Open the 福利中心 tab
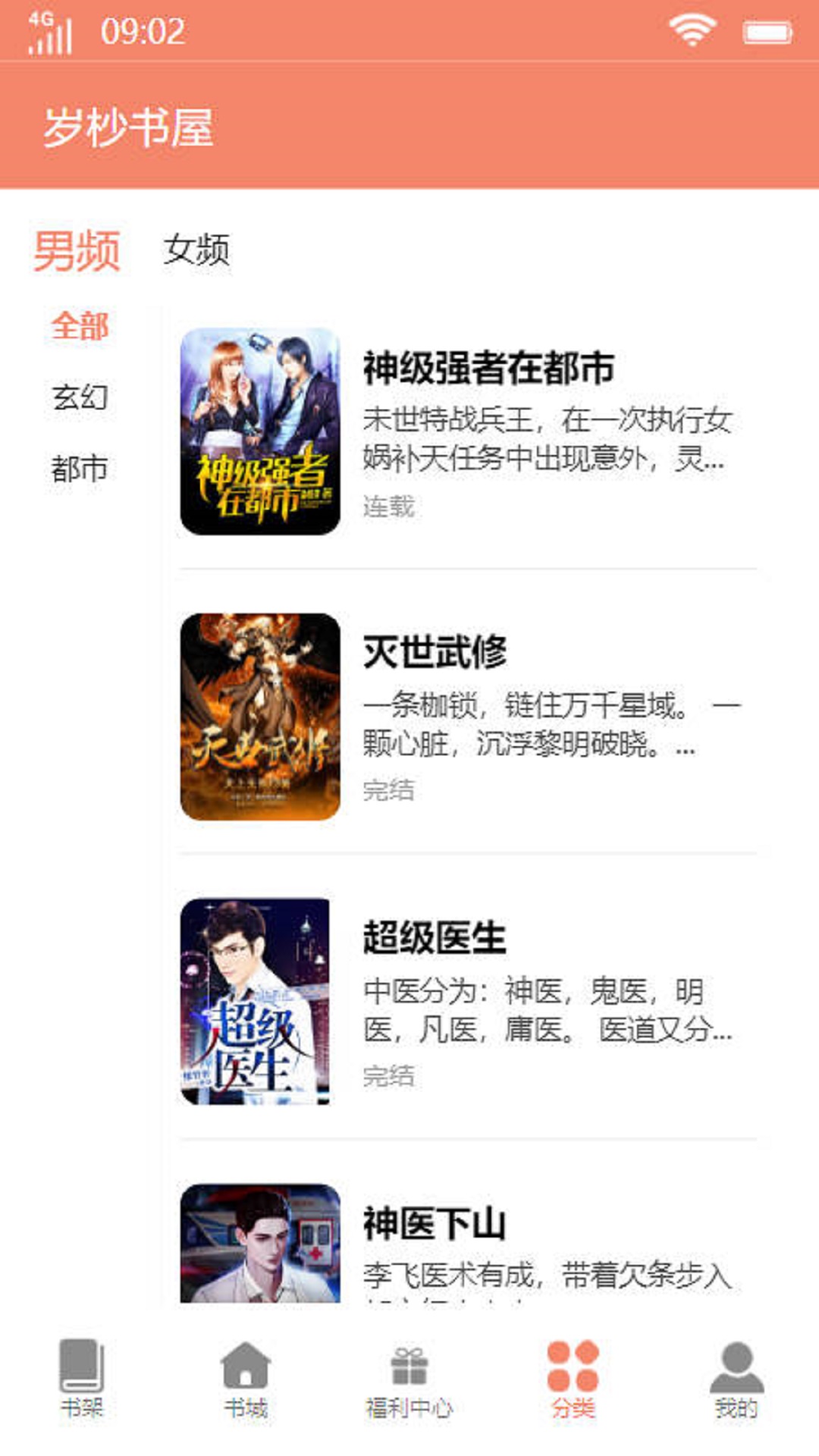 coord(409,1379)
